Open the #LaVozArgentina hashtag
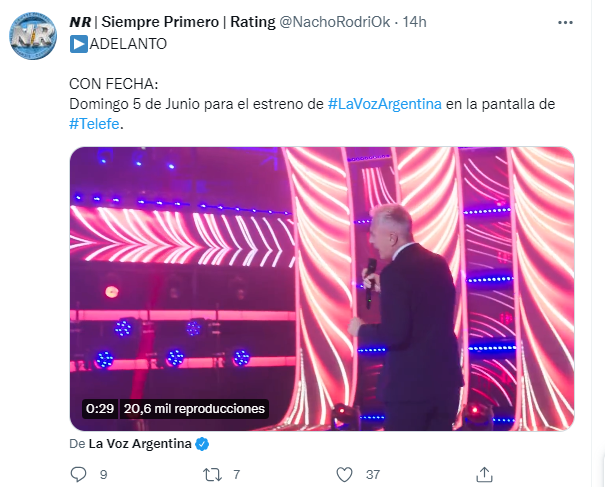This screenshot has height=487, width=605. click(x=385, y=104)
